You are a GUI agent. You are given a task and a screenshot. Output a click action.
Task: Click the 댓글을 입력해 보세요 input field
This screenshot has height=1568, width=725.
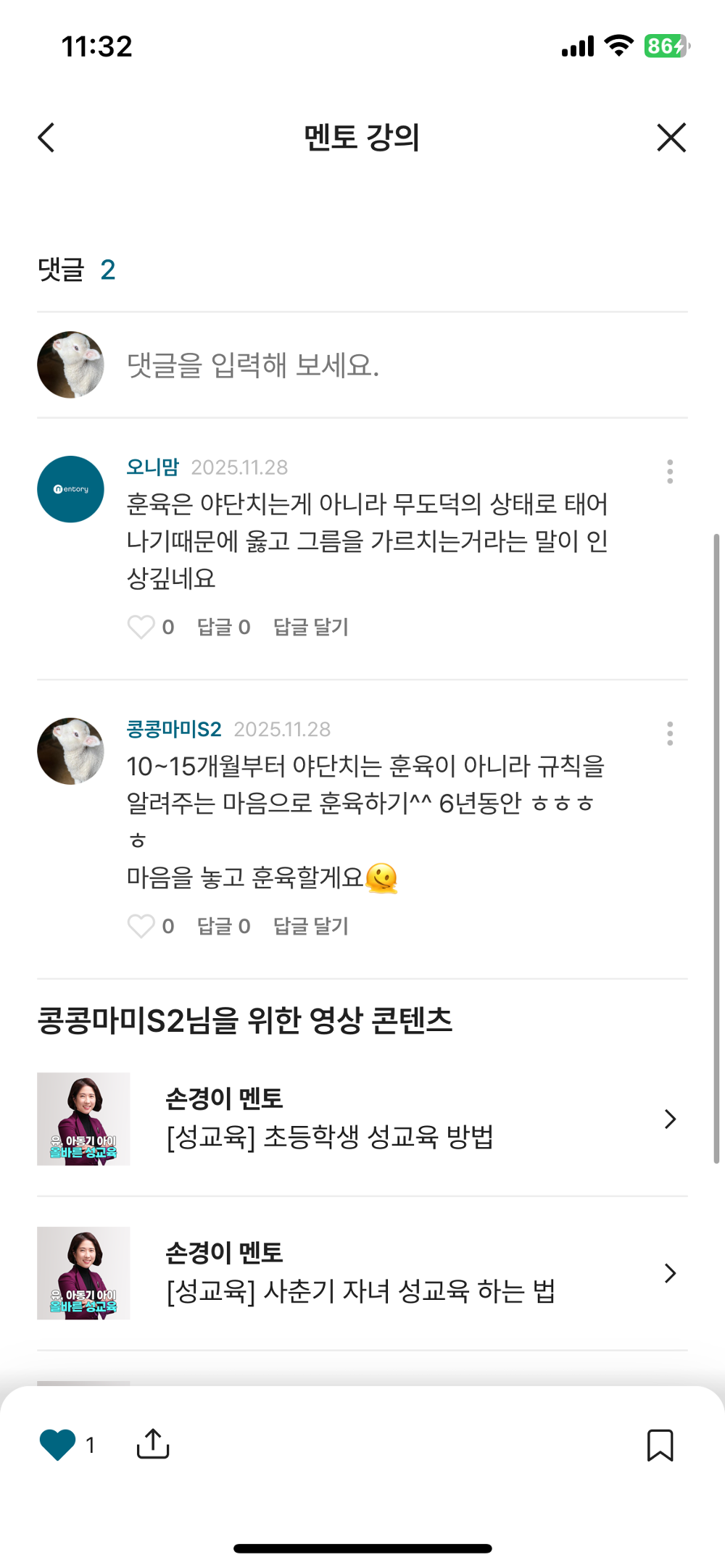click(x=254, y=364)
